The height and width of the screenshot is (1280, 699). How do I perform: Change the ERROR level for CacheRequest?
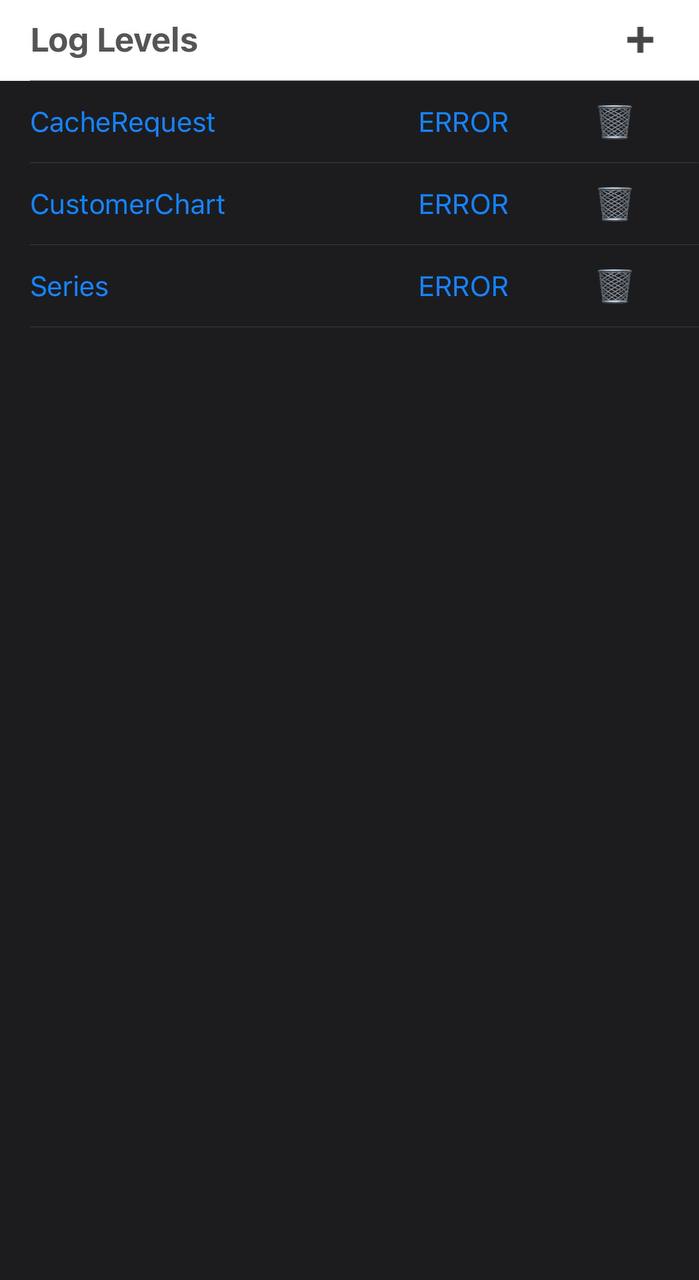(x=463, y=122)
